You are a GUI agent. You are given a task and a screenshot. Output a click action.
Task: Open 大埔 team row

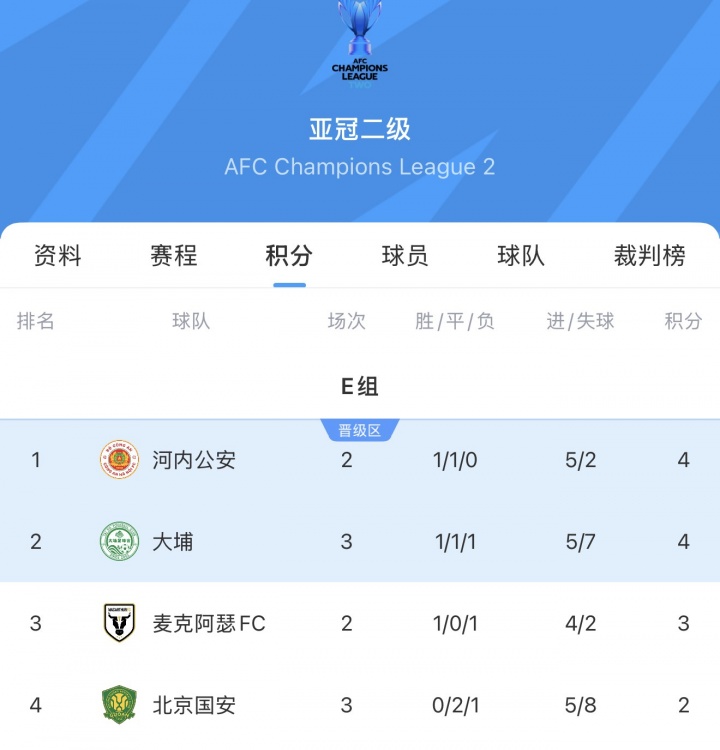point(172,542)
